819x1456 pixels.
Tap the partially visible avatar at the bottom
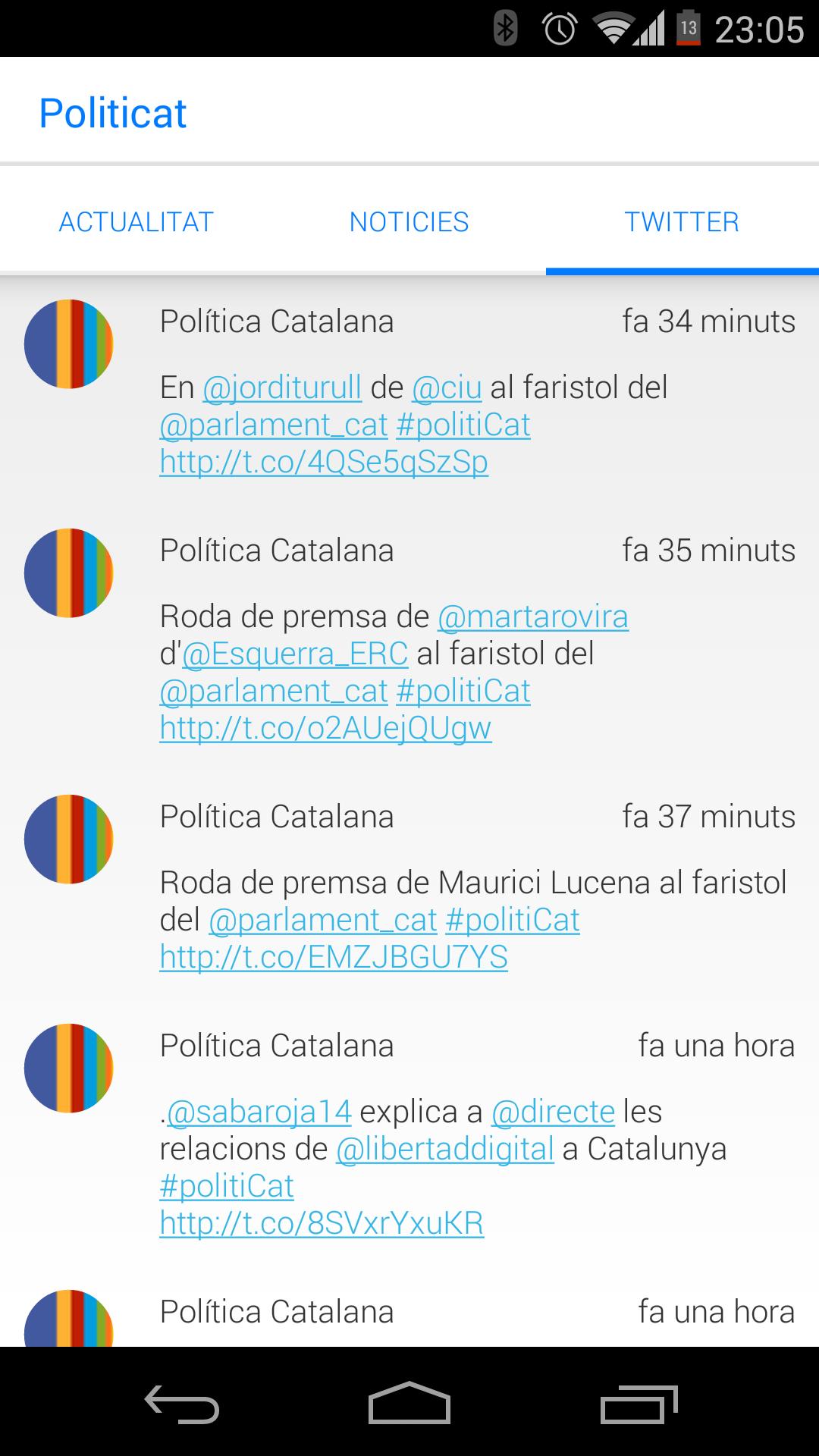click(68, 1312)
